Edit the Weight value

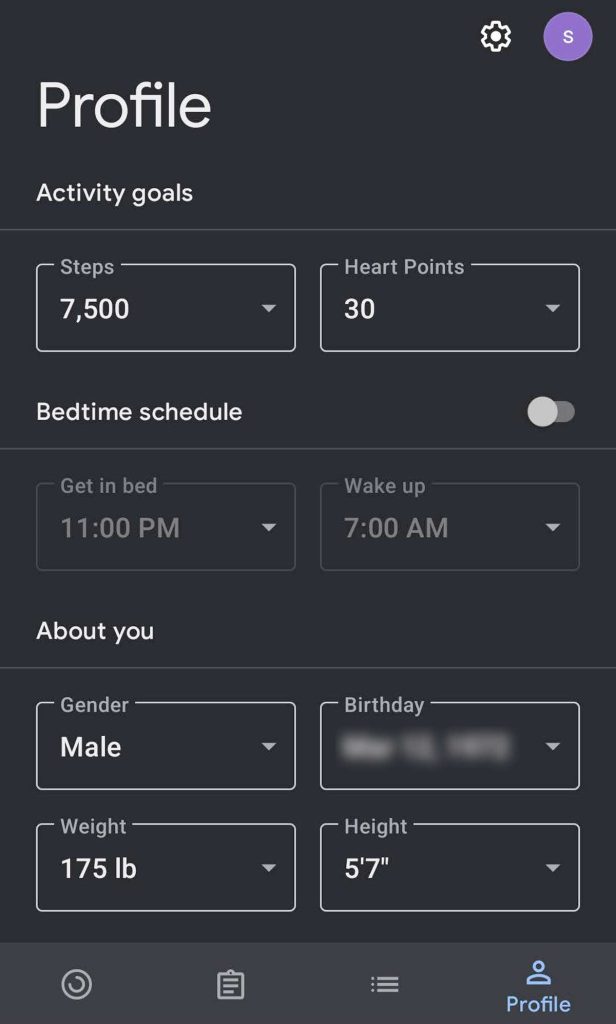coord(166,868)
